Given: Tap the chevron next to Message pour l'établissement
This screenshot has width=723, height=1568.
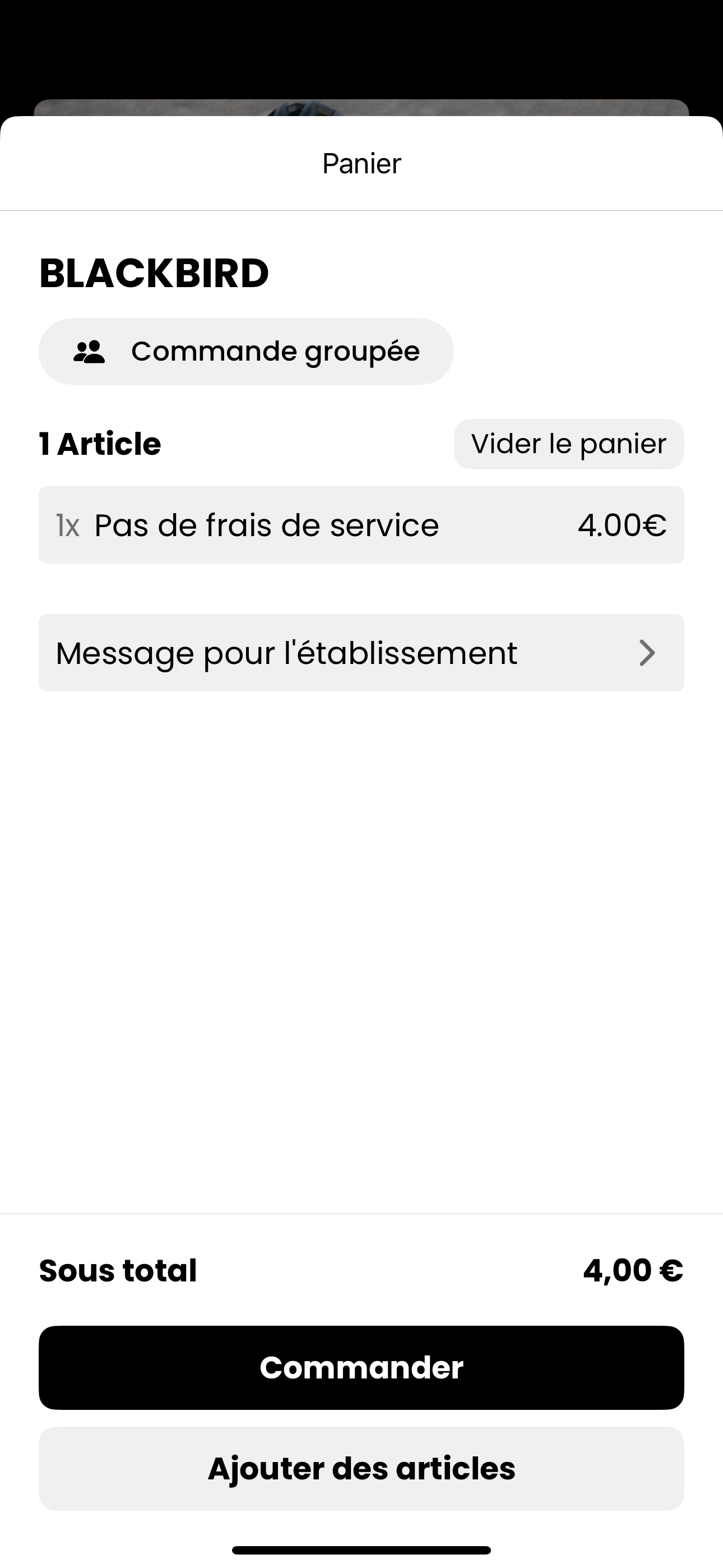Looking at the screenshot, I should [x=647, y=653].
